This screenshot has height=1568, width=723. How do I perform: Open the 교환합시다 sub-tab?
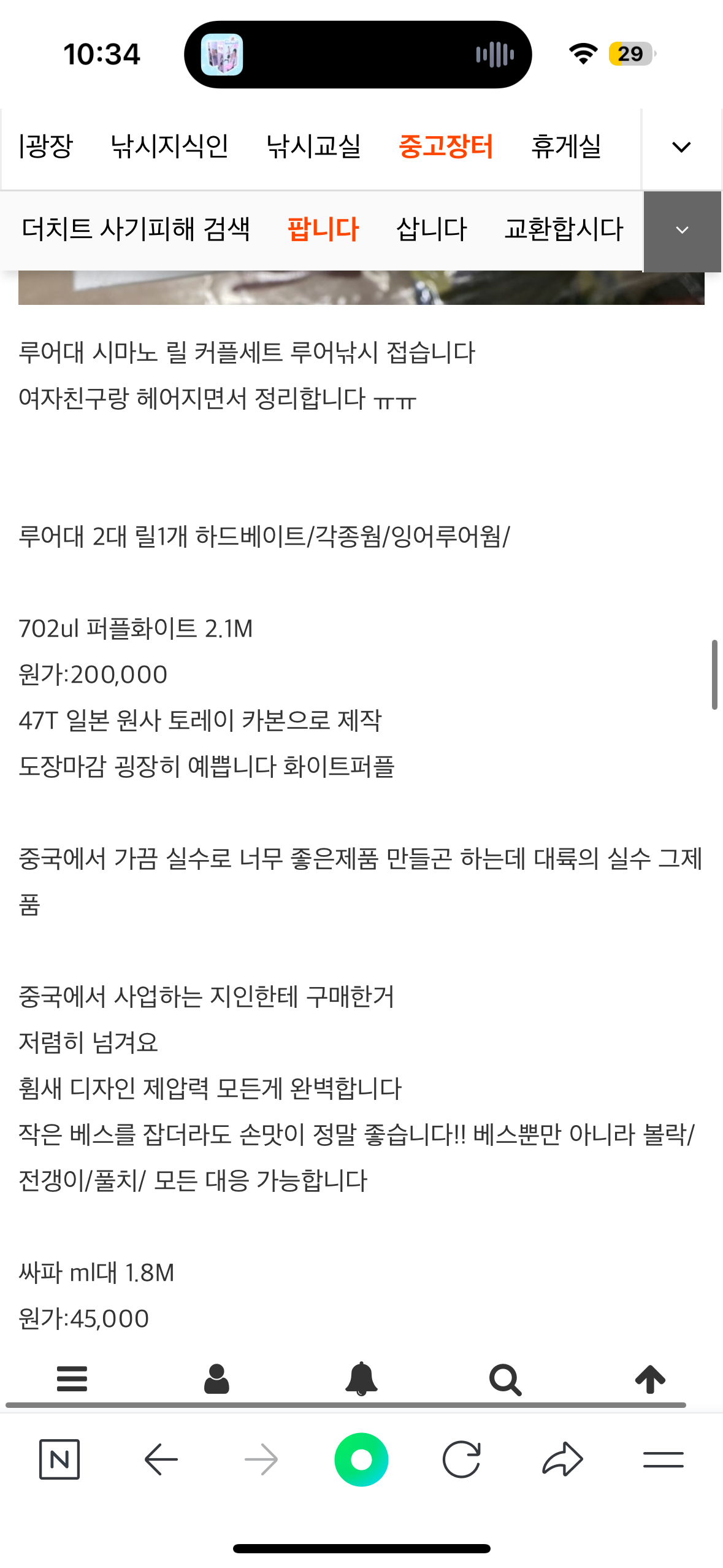click(x=563, y=229)
